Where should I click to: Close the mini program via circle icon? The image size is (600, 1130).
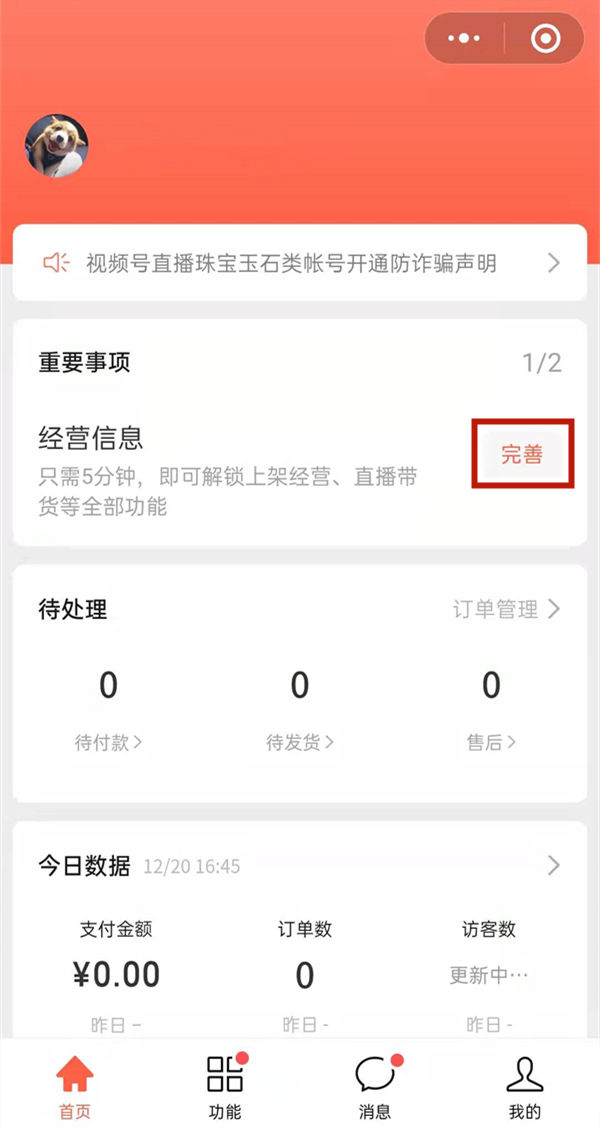(x=545, y=39)
